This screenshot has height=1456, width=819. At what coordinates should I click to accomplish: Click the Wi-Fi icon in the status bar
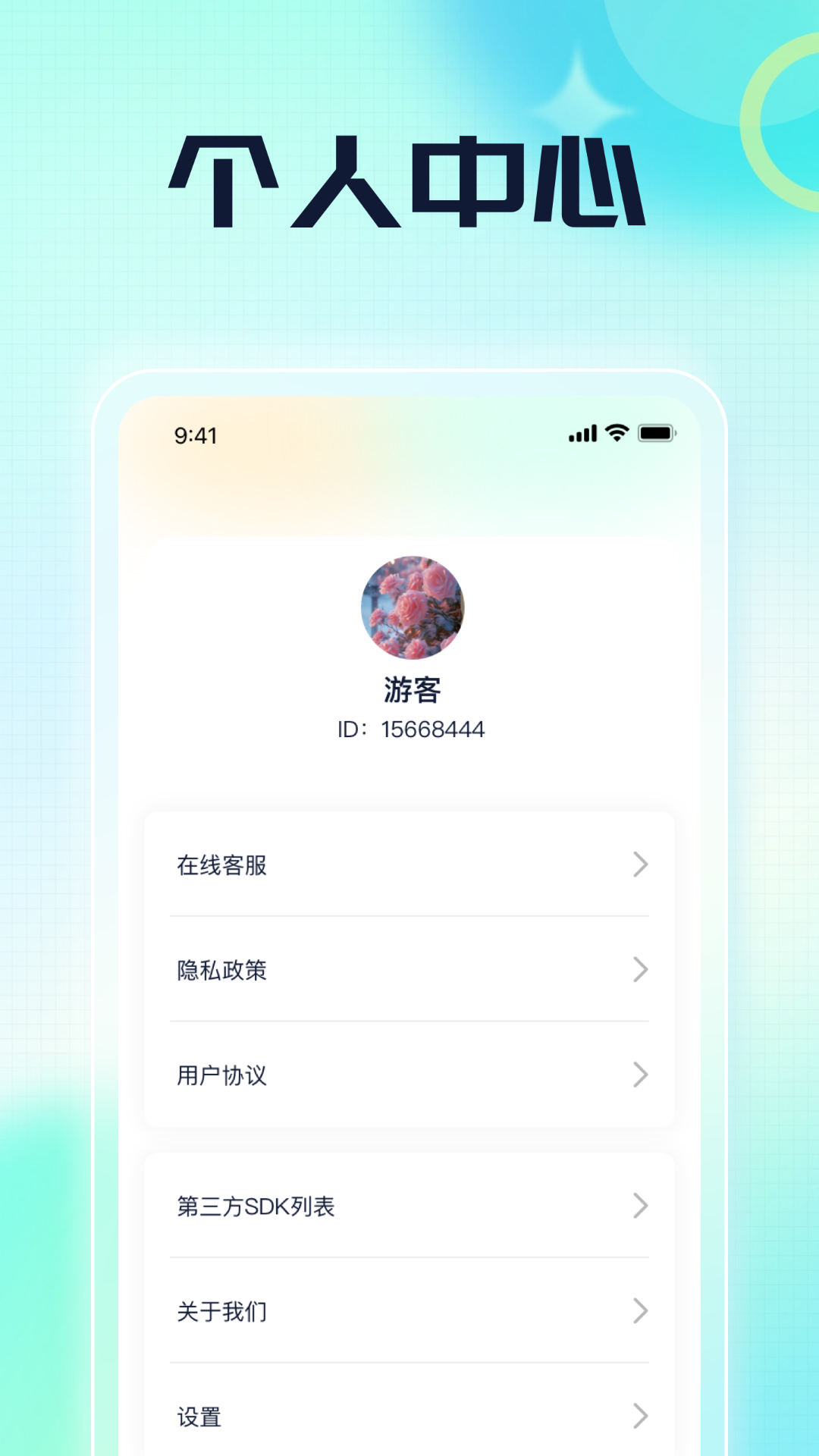[x=616, y=432]
